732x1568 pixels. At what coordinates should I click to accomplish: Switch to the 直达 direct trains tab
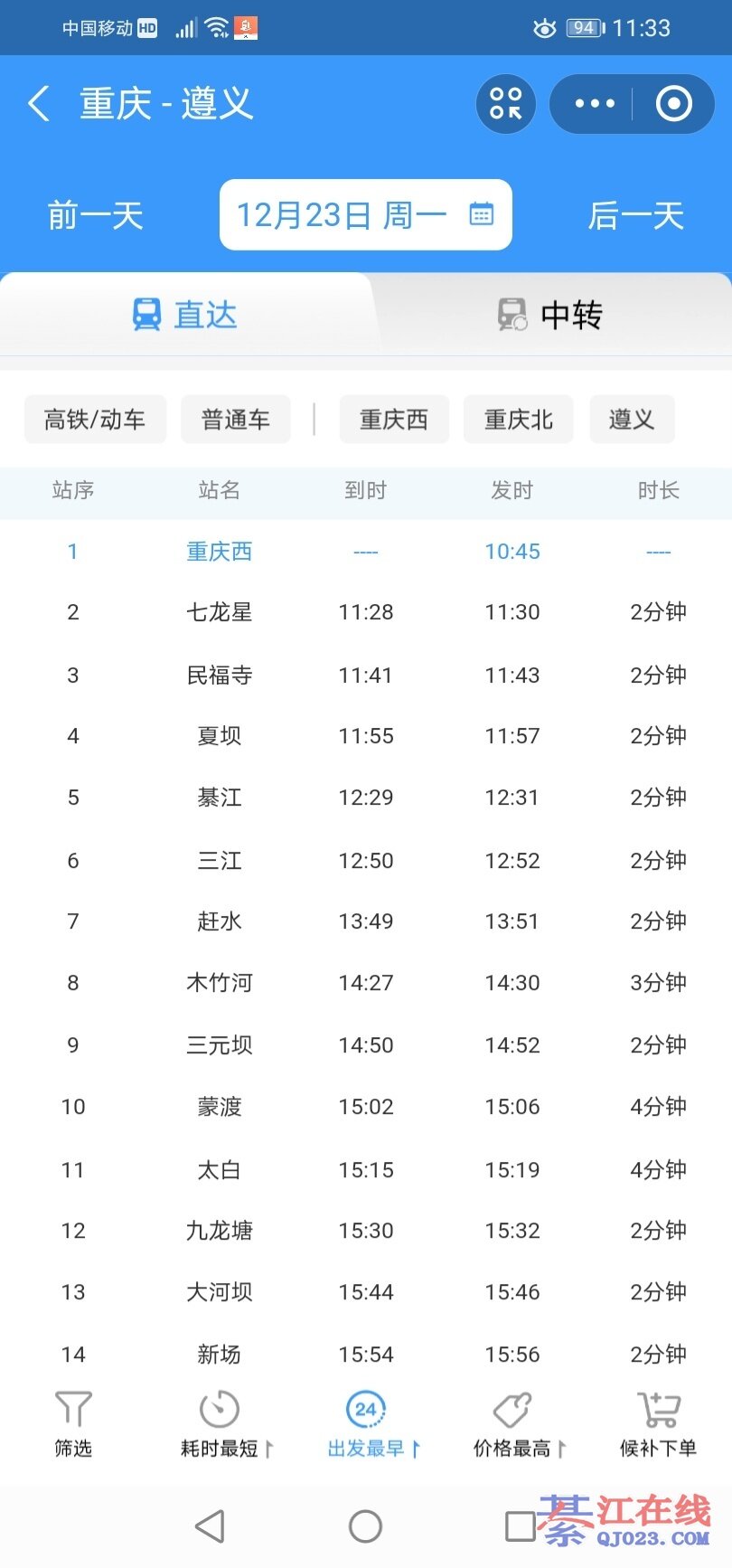(x=185, y=315)
